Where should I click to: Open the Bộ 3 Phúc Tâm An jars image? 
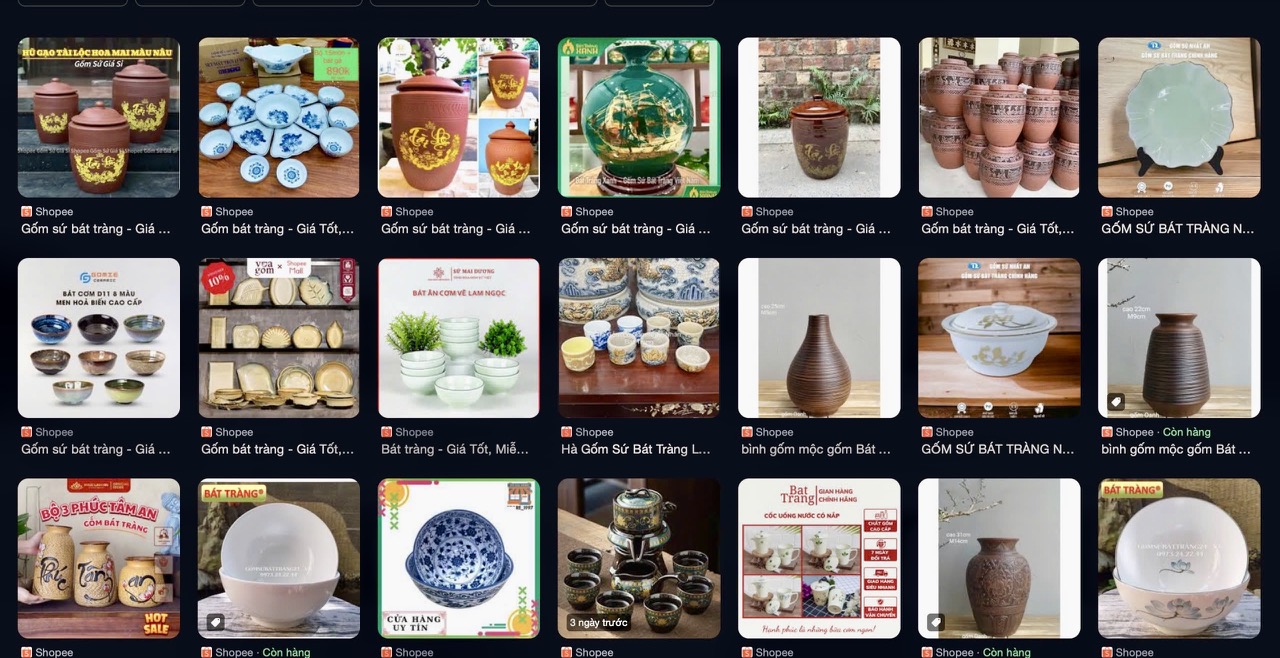pos(99,558)
